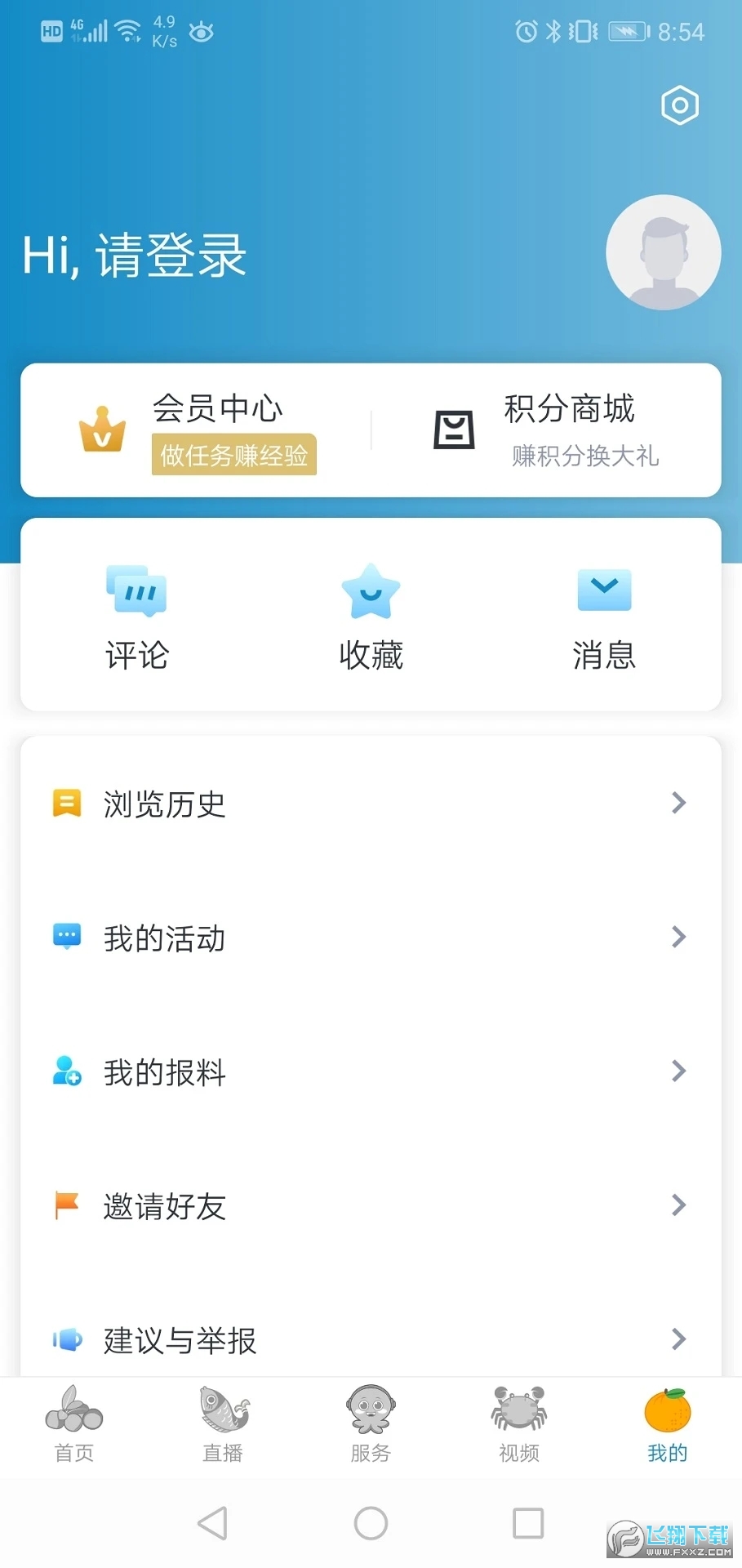Expand 我的活动 with the arrow
This screenshot has width=742, height=1568.
(x=678, y=937)
